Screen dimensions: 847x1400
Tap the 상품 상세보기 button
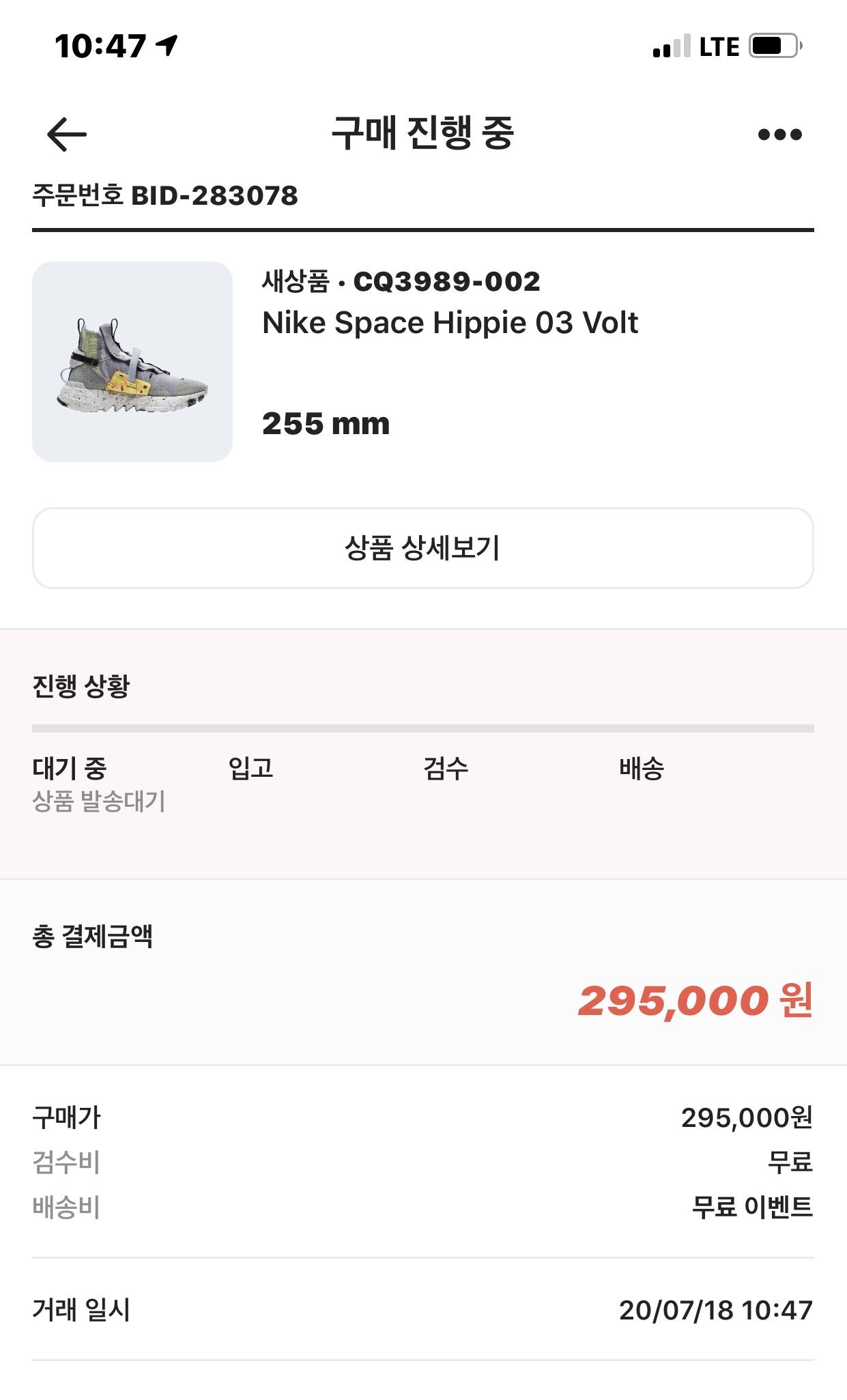pos(422,547)
